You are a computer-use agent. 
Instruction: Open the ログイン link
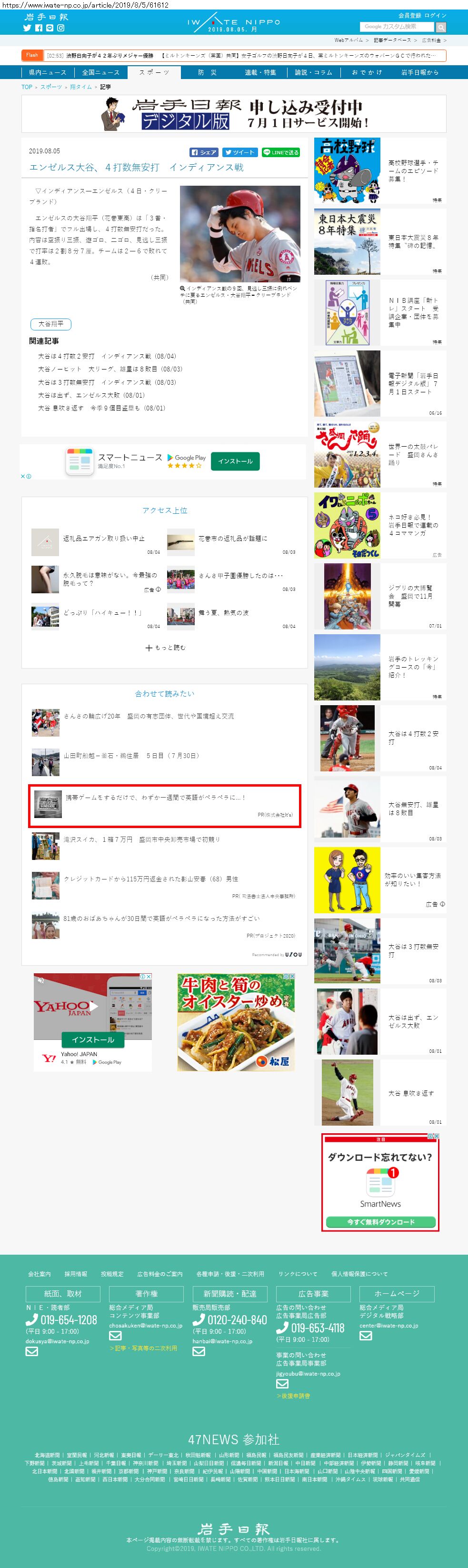point(435,15)
